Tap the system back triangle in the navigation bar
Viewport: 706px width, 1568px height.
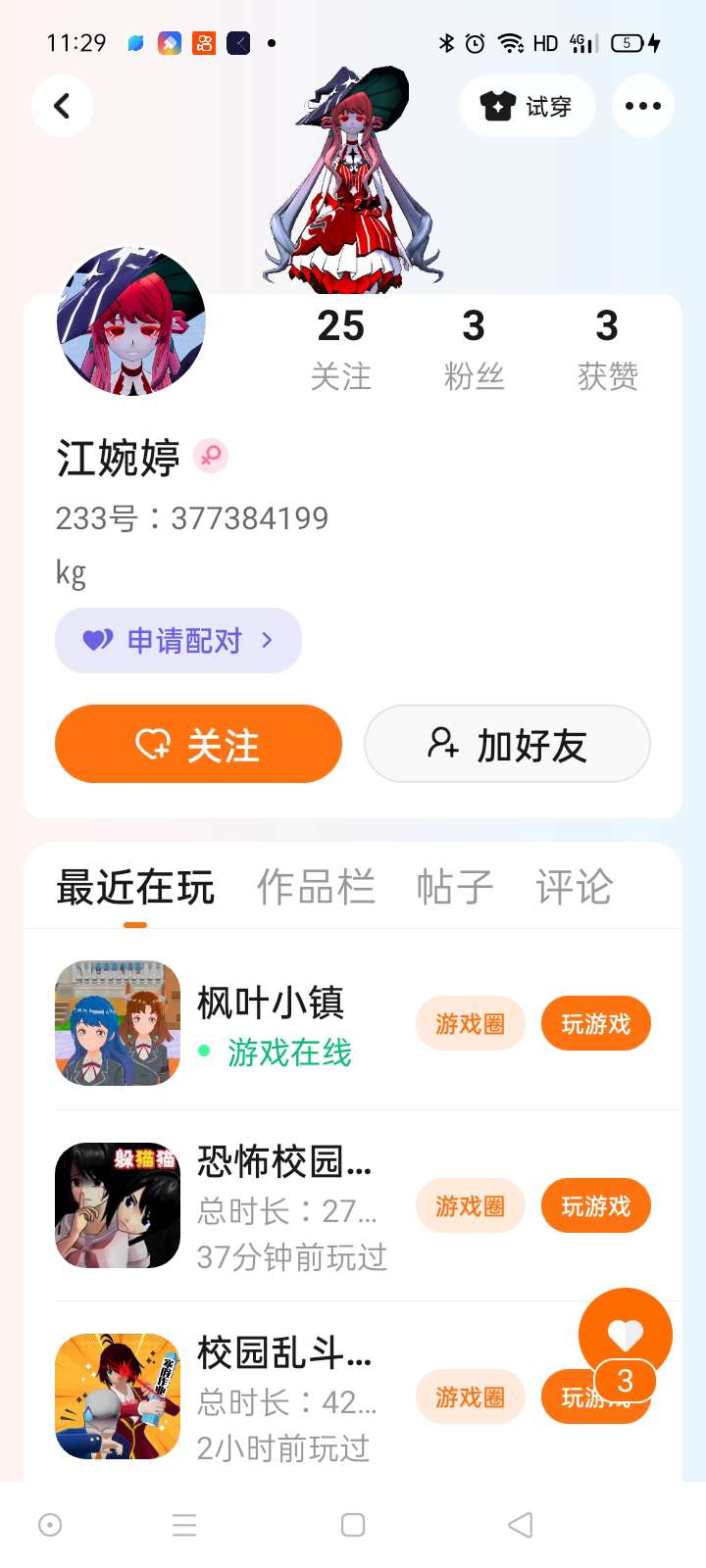[521, 1525]
